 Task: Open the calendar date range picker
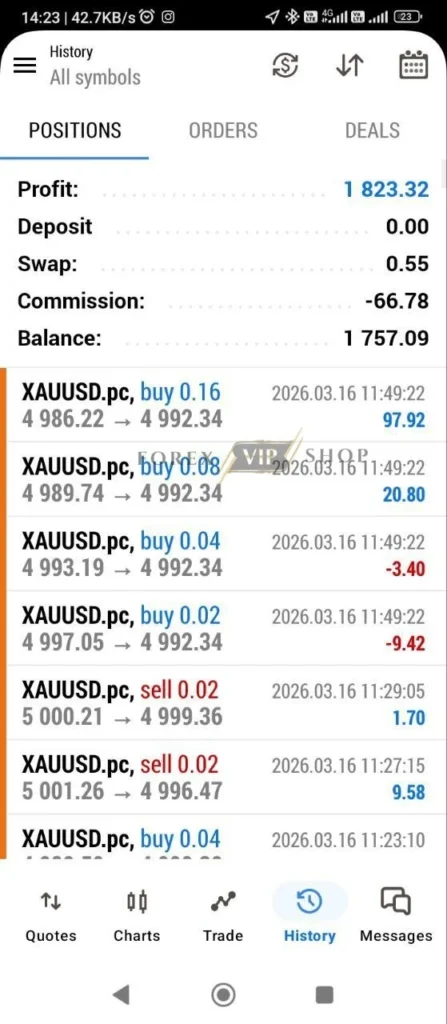coord(413,65)
